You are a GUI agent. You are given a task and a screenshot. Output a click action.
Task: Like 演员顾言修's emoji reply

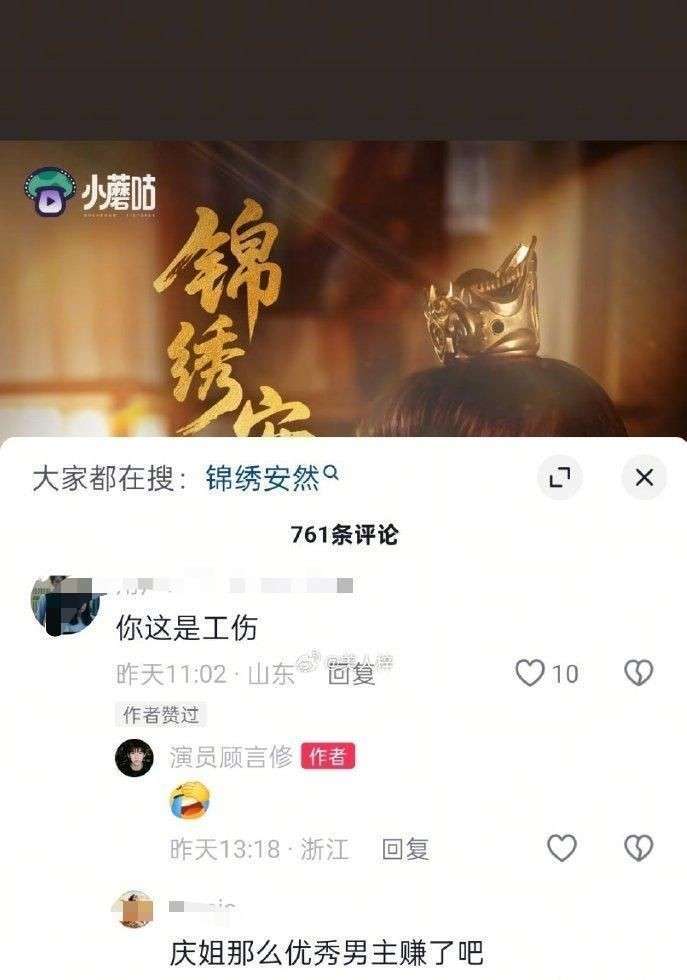tap(562, 849)
